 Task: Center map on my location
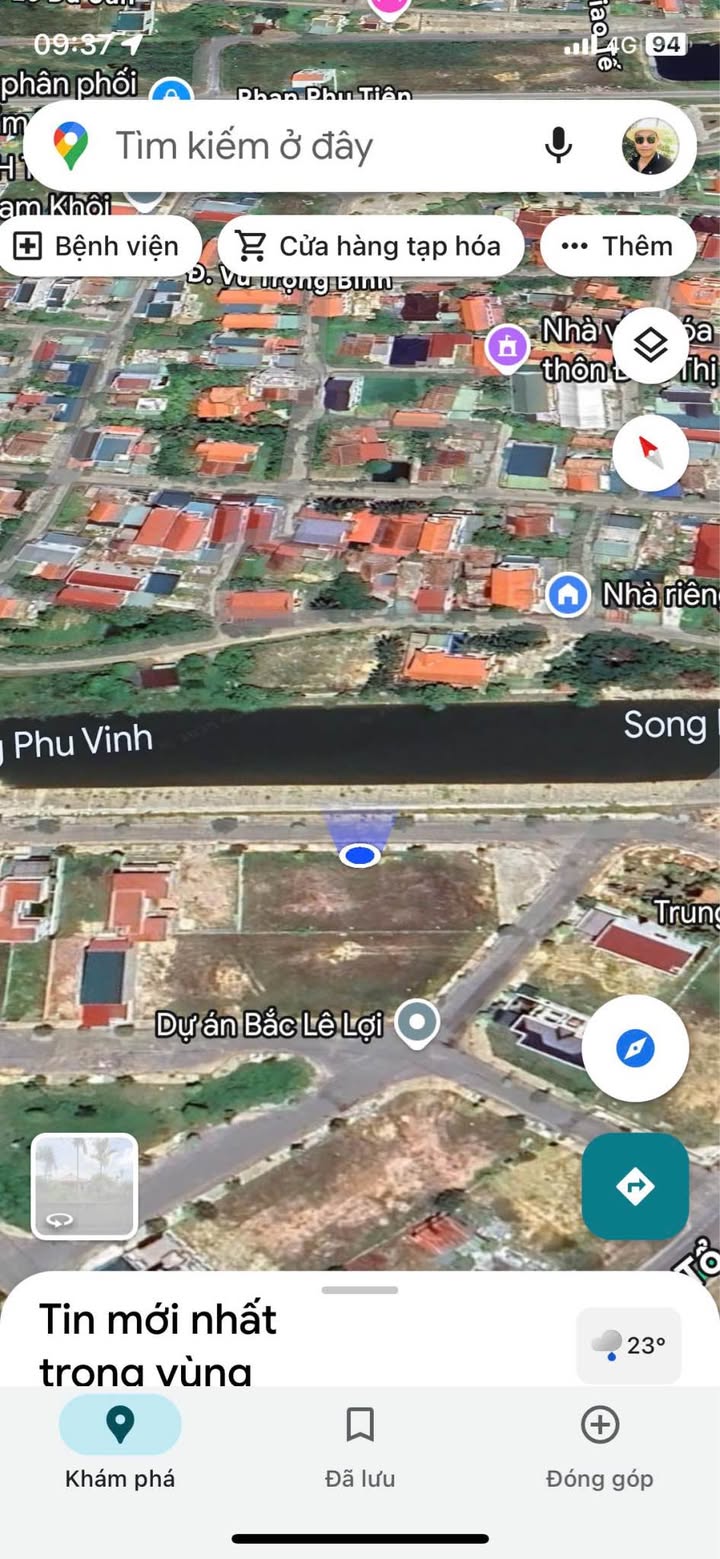[635, 1048]
